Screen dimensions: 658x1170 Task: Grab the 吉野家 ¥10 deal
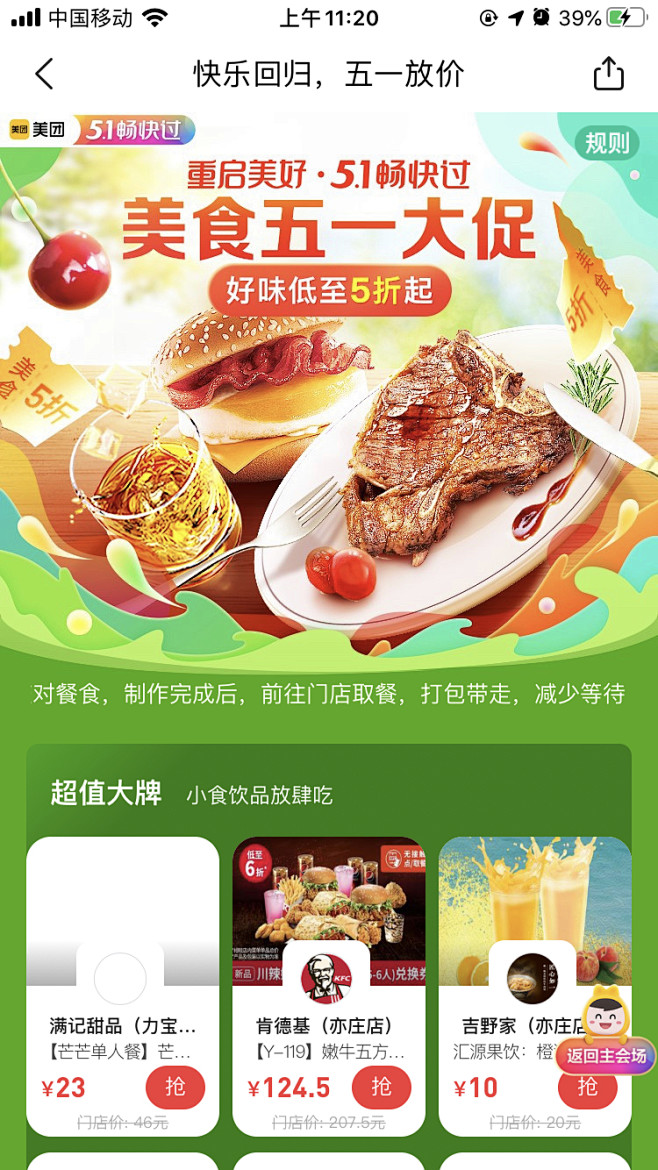[587, 1089]
